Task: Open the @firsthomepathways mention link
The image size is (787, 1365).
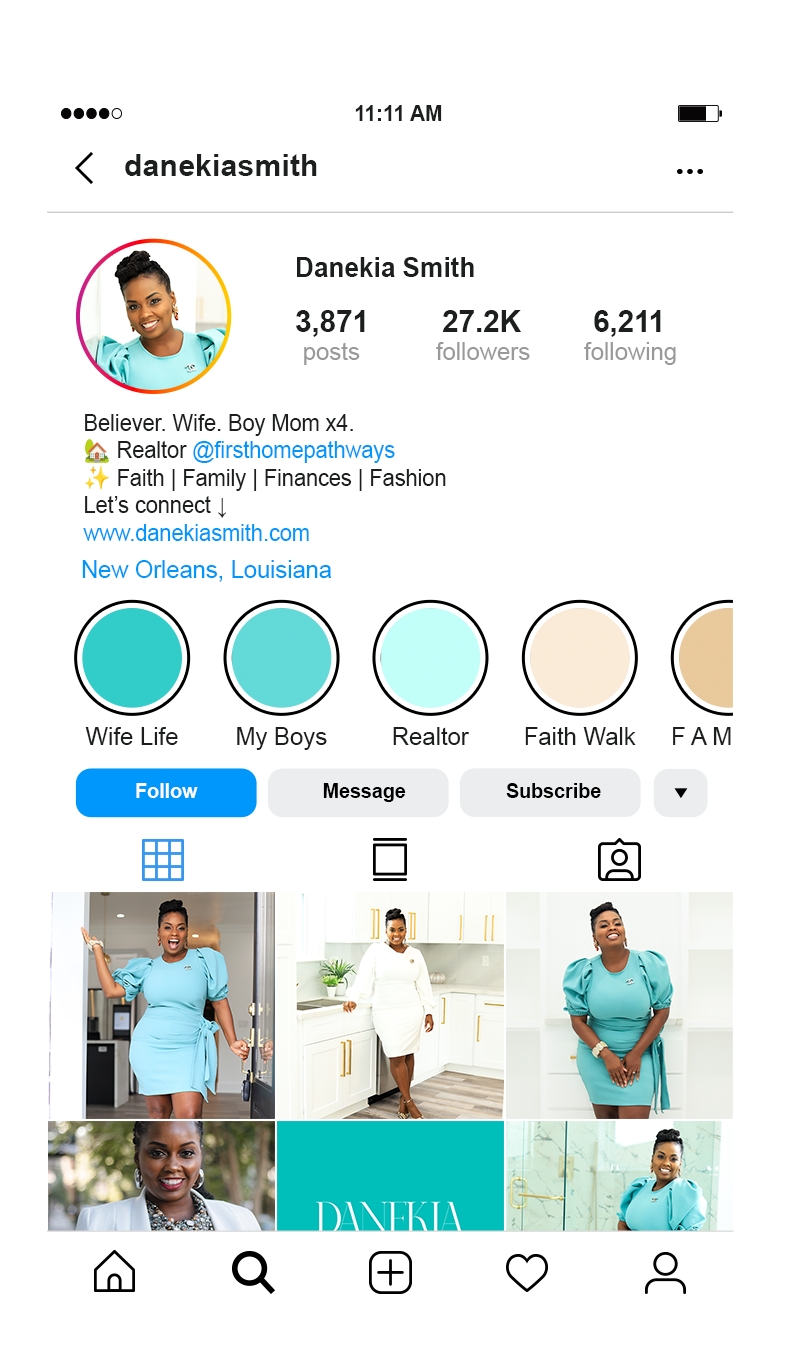Action: pos(293,451)
